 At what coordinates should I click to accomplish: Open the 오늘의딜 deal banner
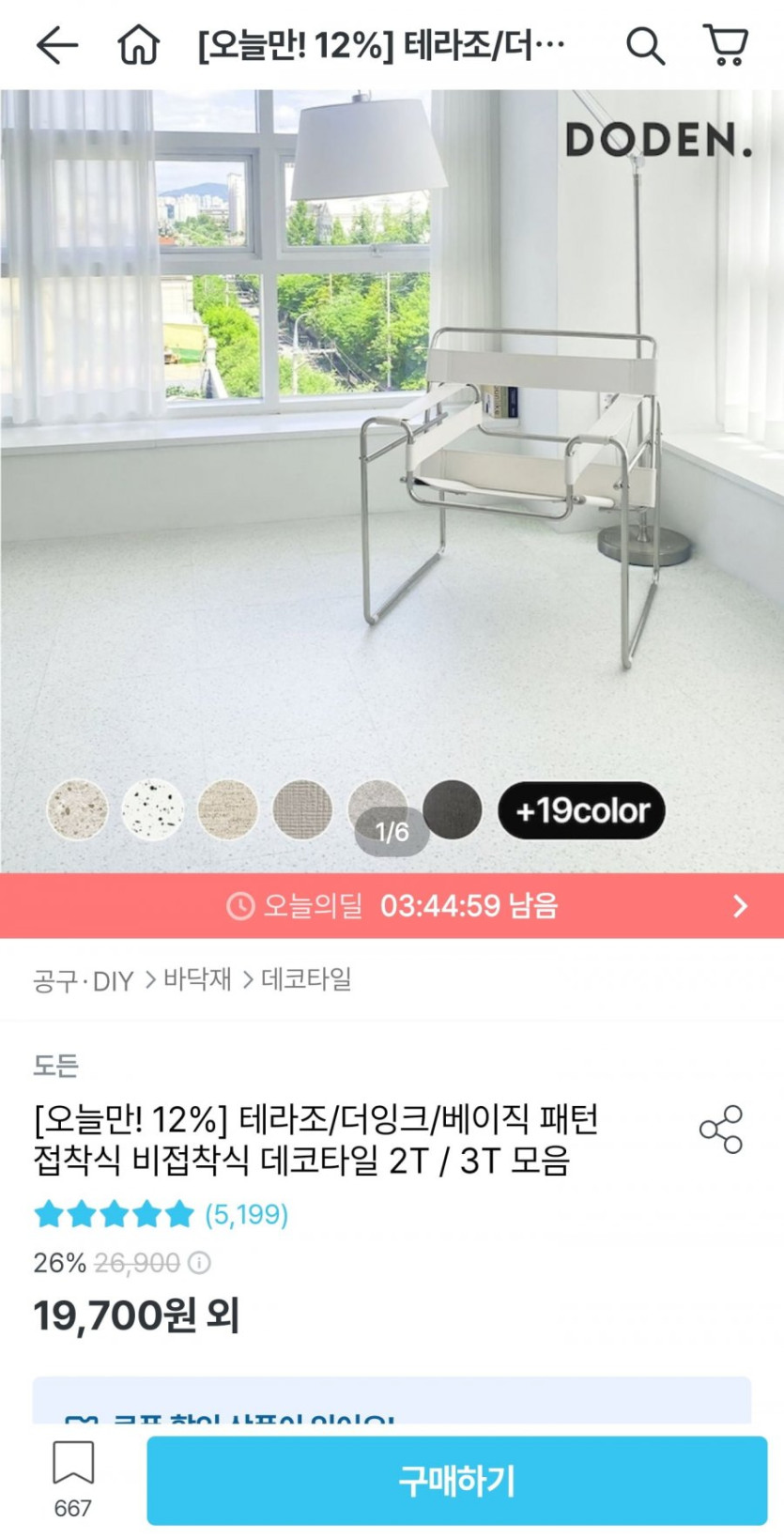pyautogui.click(x=392, y=905)
